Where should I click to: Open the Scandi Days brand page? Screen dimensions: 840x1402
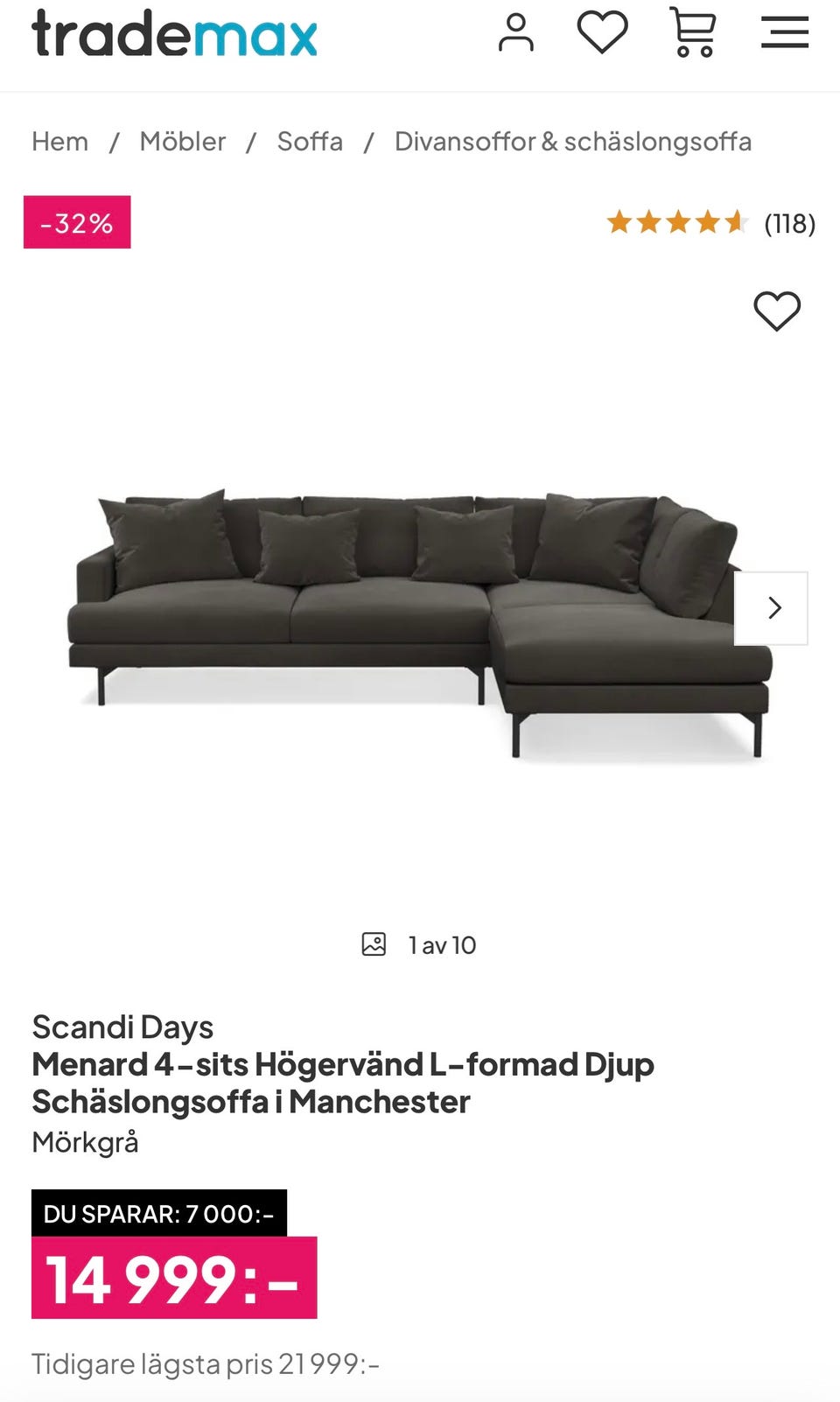pos(122,1027)
